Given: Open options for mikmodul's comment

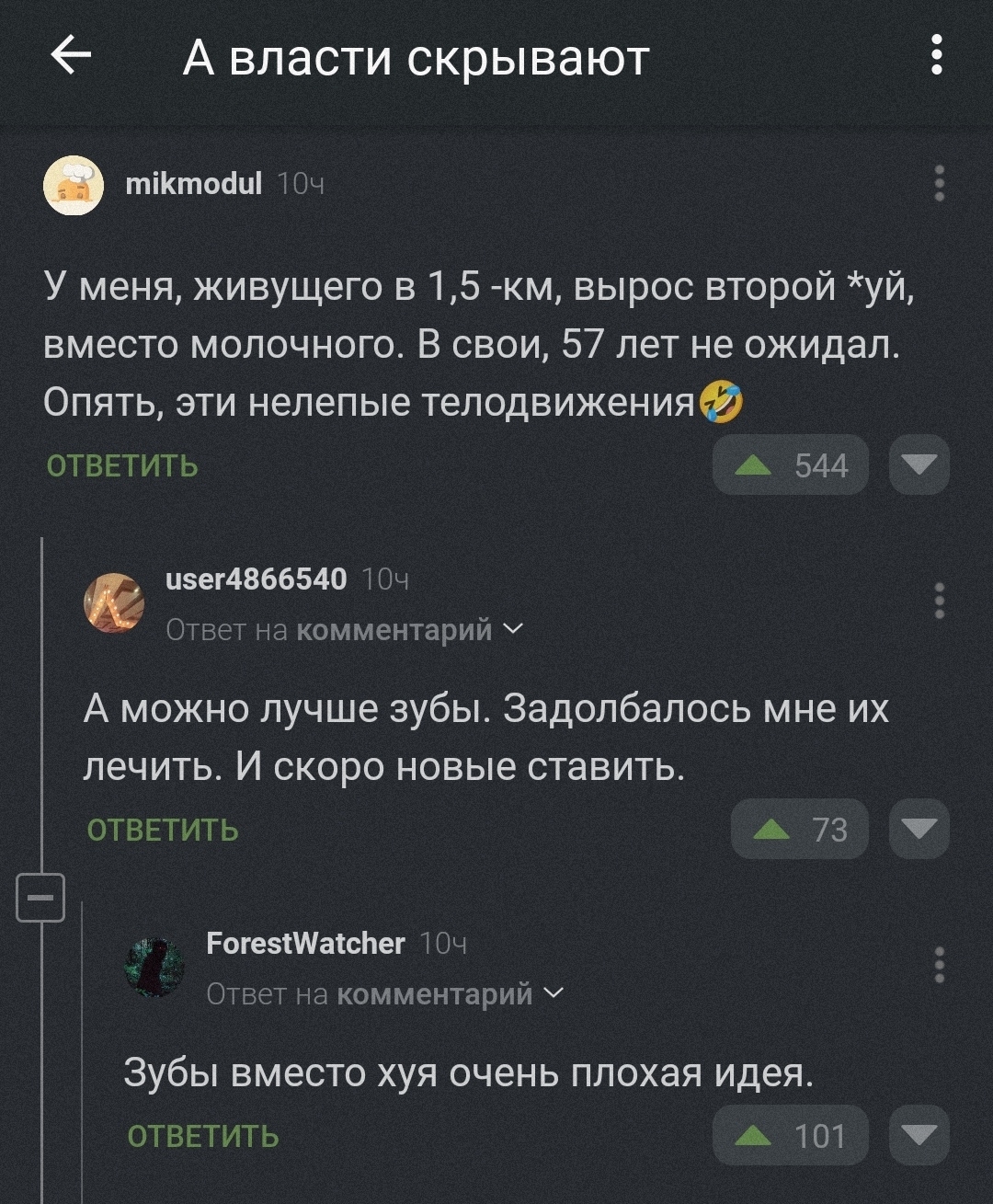Looking at the screenshot, I should tap(939, 184).
